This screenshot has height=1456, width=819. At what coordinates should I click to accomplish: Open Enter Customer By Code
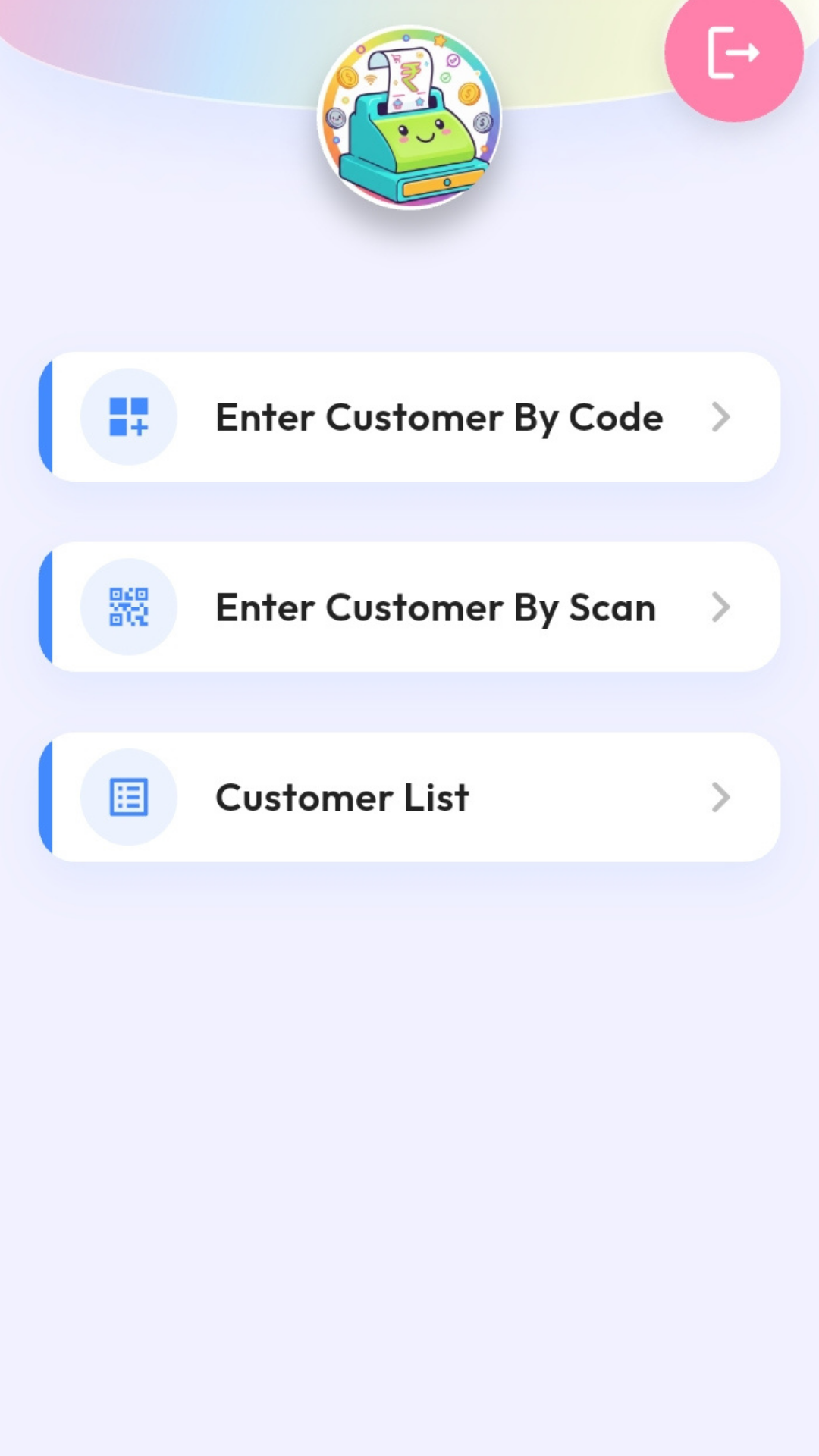point(409,417)
